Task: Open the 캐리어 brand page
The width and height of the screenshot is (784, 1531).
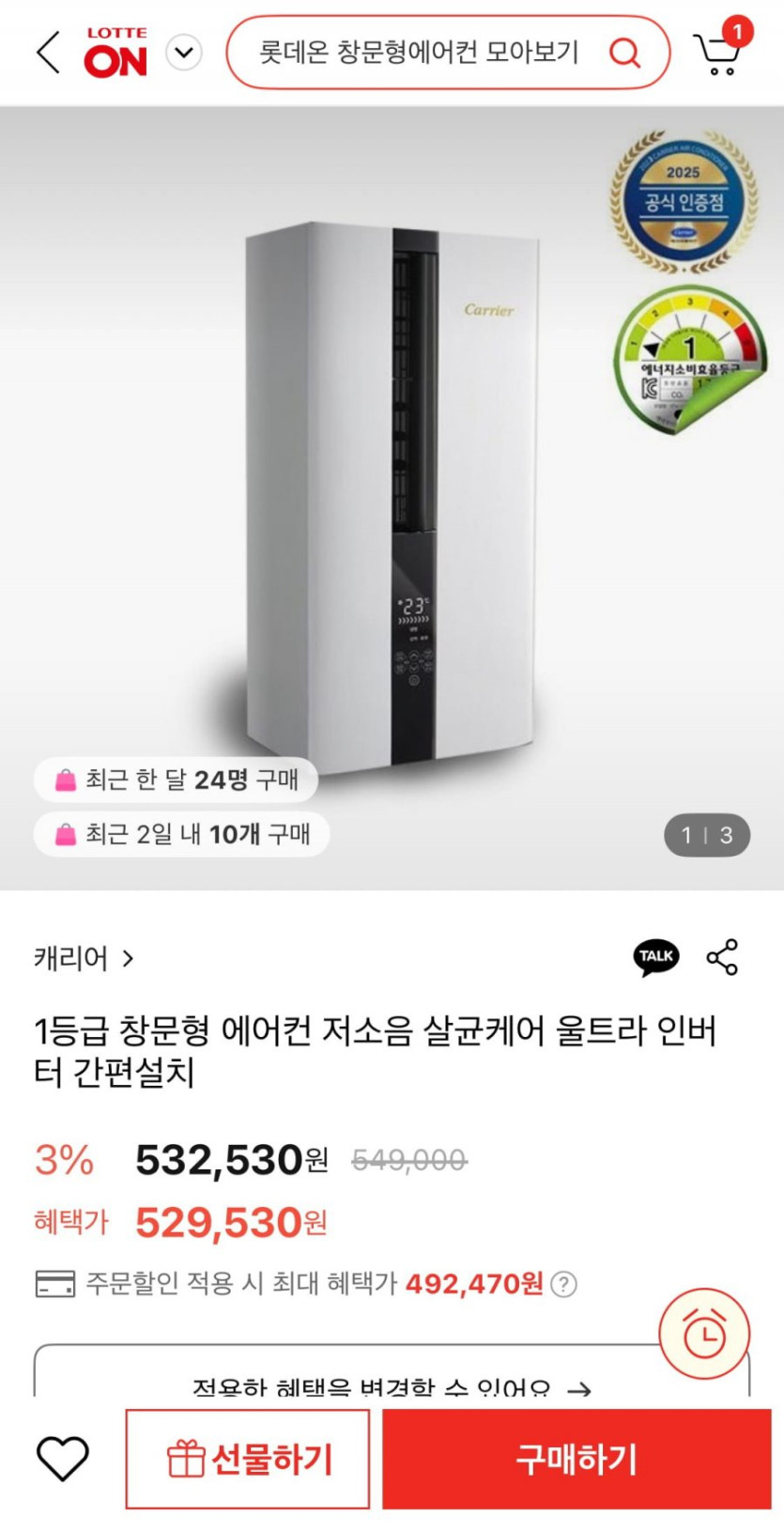Action: pyautogui.click(x=84, y=958)
